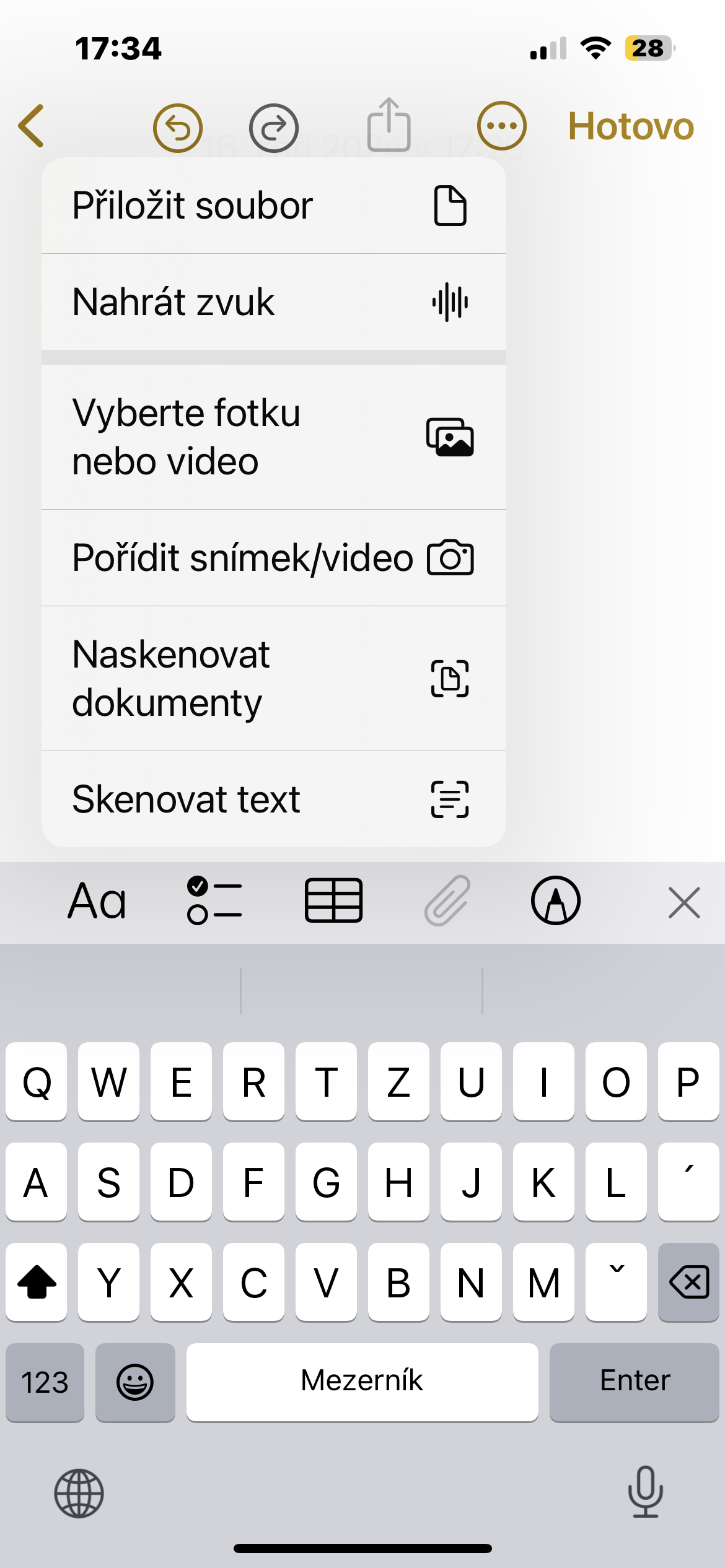Choose Nahrát zvuk

[x=273, y=302]
